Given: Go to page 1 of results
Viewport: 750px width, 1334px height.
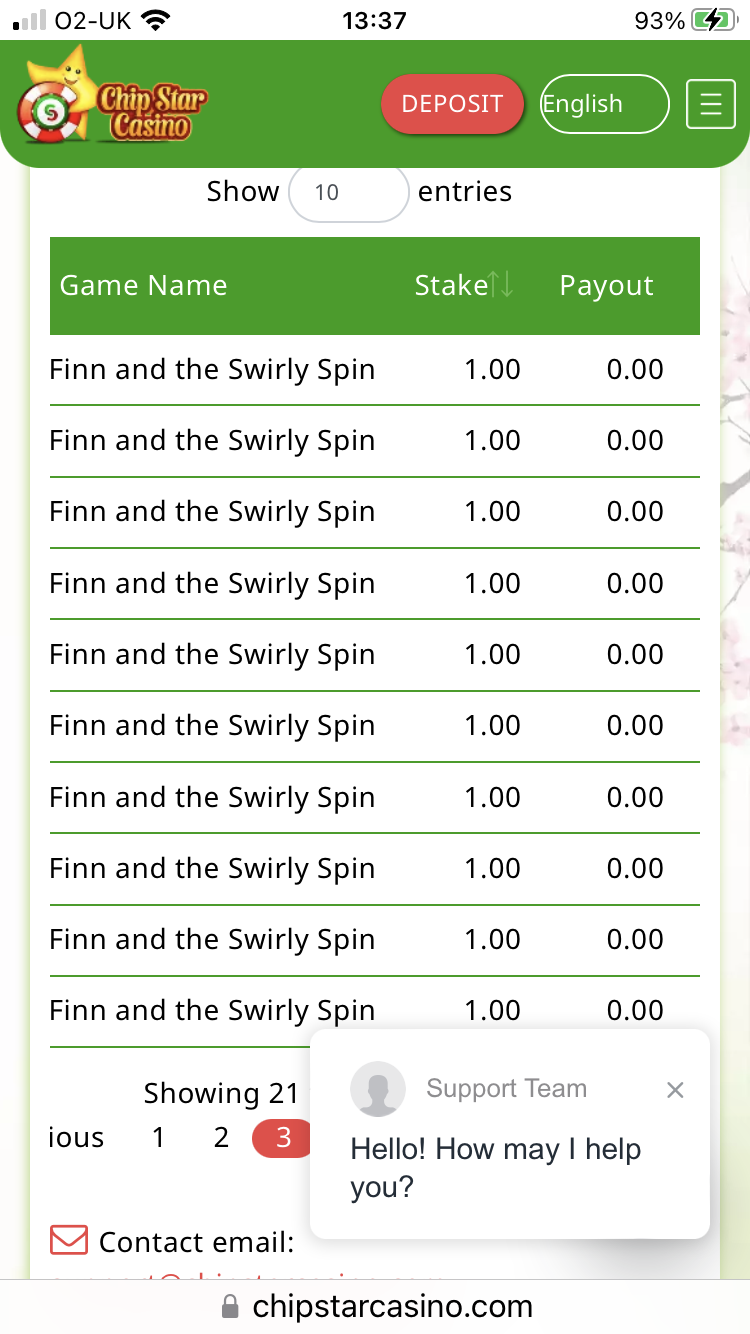Looking at the screenshot, I should pyautogui.click(x=158, y=1137).
